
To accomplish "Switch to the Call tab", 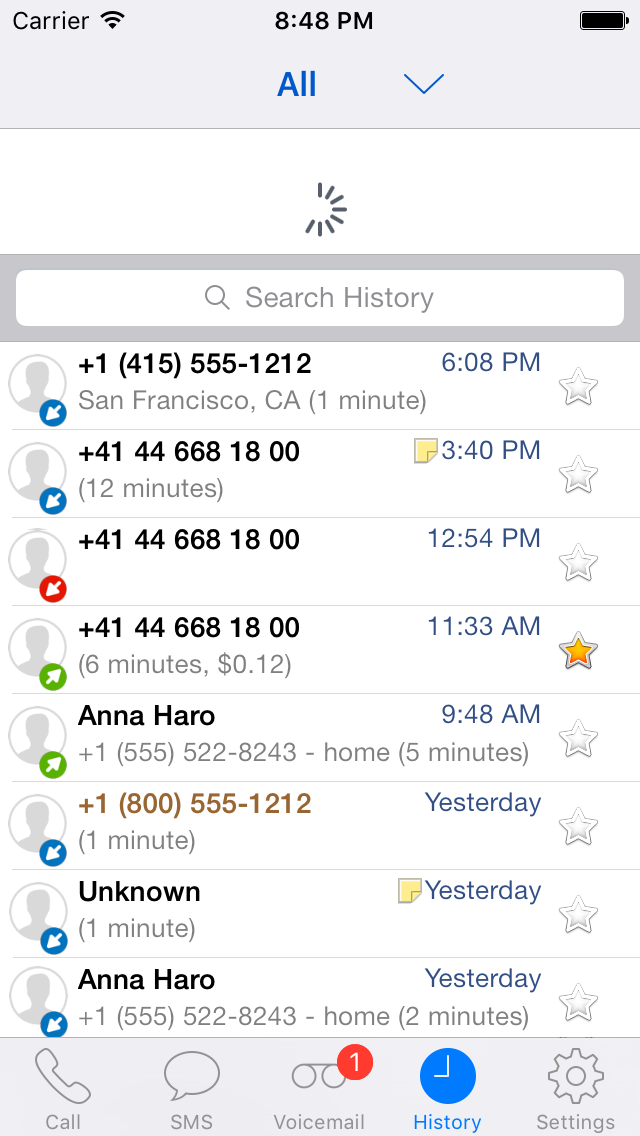I will click(63, 1090).
